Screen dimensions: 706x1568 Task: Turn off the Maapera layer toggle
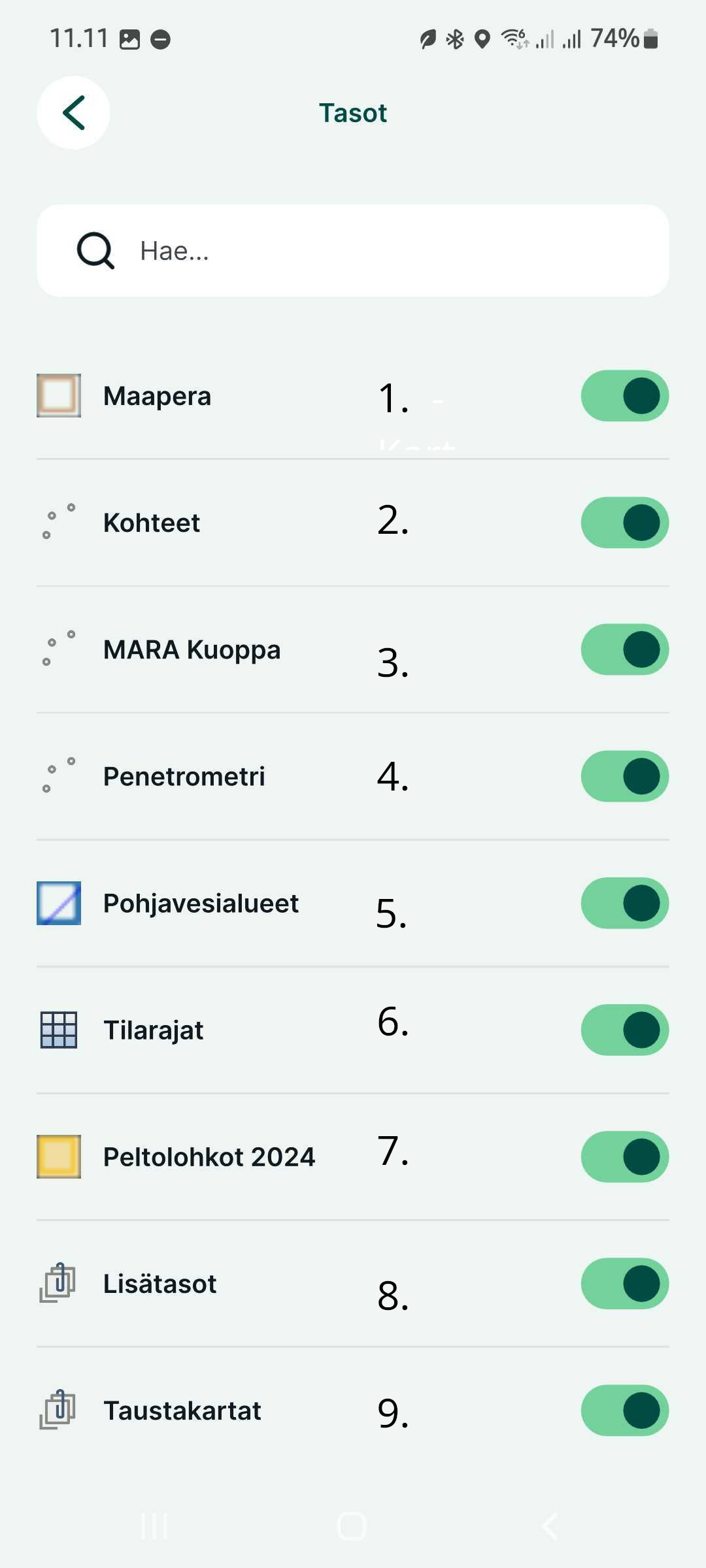coord(625,396)
